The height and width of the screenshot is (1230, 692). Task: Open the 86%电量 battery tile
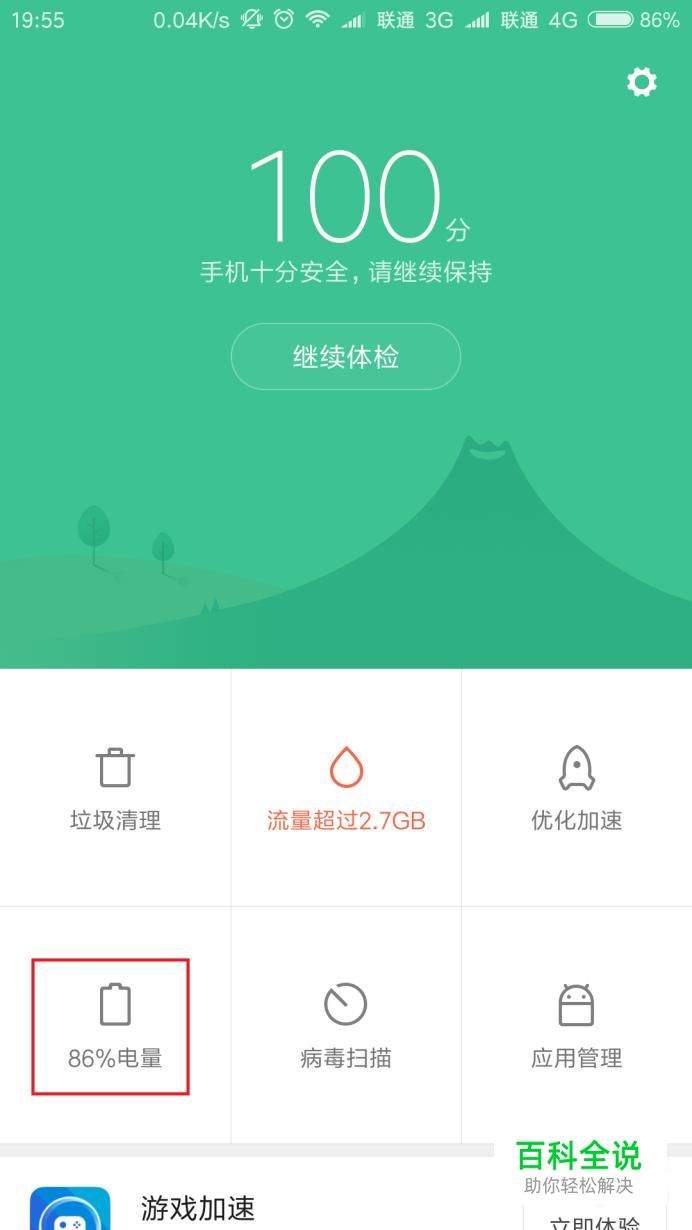point(115,1026)
